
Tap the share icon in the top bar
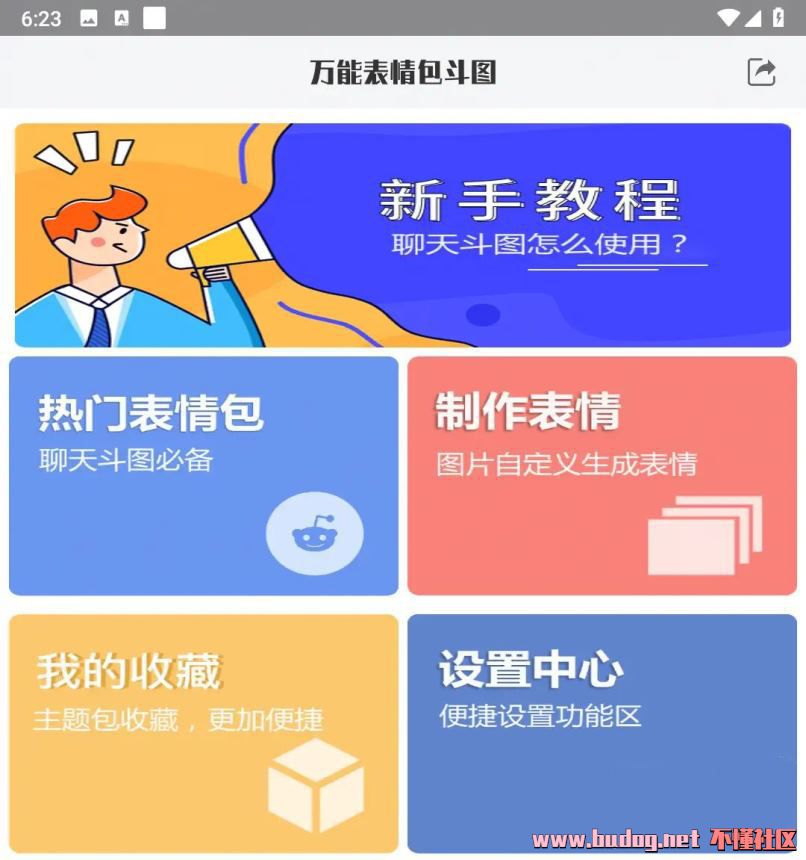coord(761,72)
